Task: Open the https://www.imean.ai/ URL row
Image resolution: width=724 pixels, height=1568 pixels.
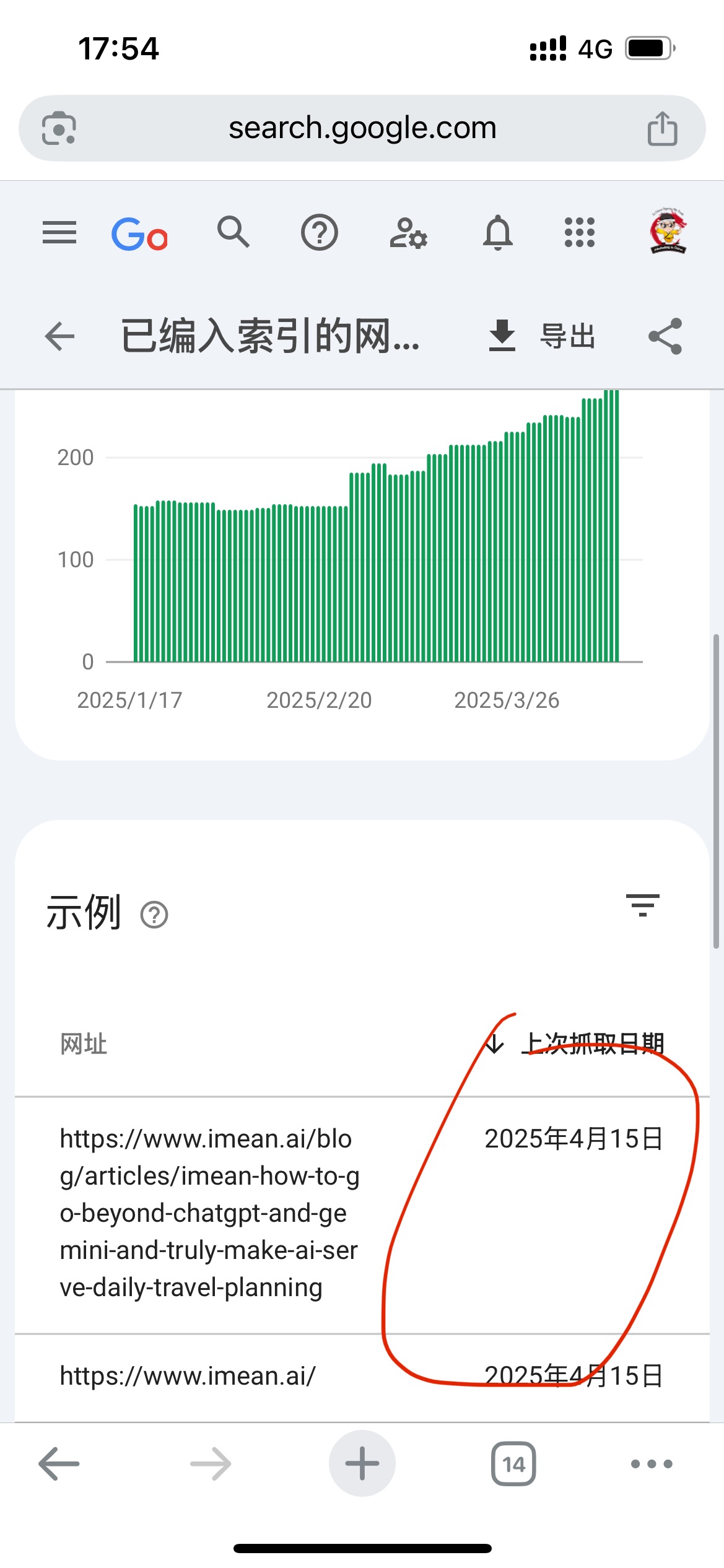Action: click(x=188, y=1376)
